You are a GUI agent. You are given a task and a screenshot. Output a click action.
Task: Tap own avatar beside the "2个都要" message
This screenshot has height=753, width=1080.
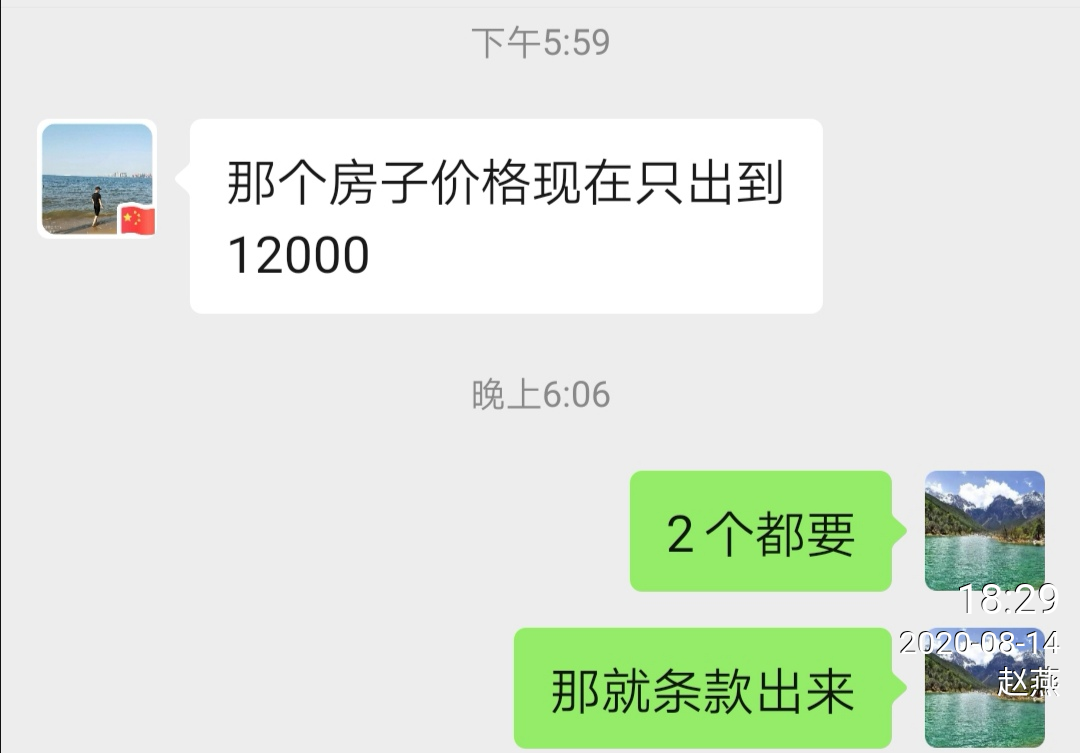tap(984, 531)
